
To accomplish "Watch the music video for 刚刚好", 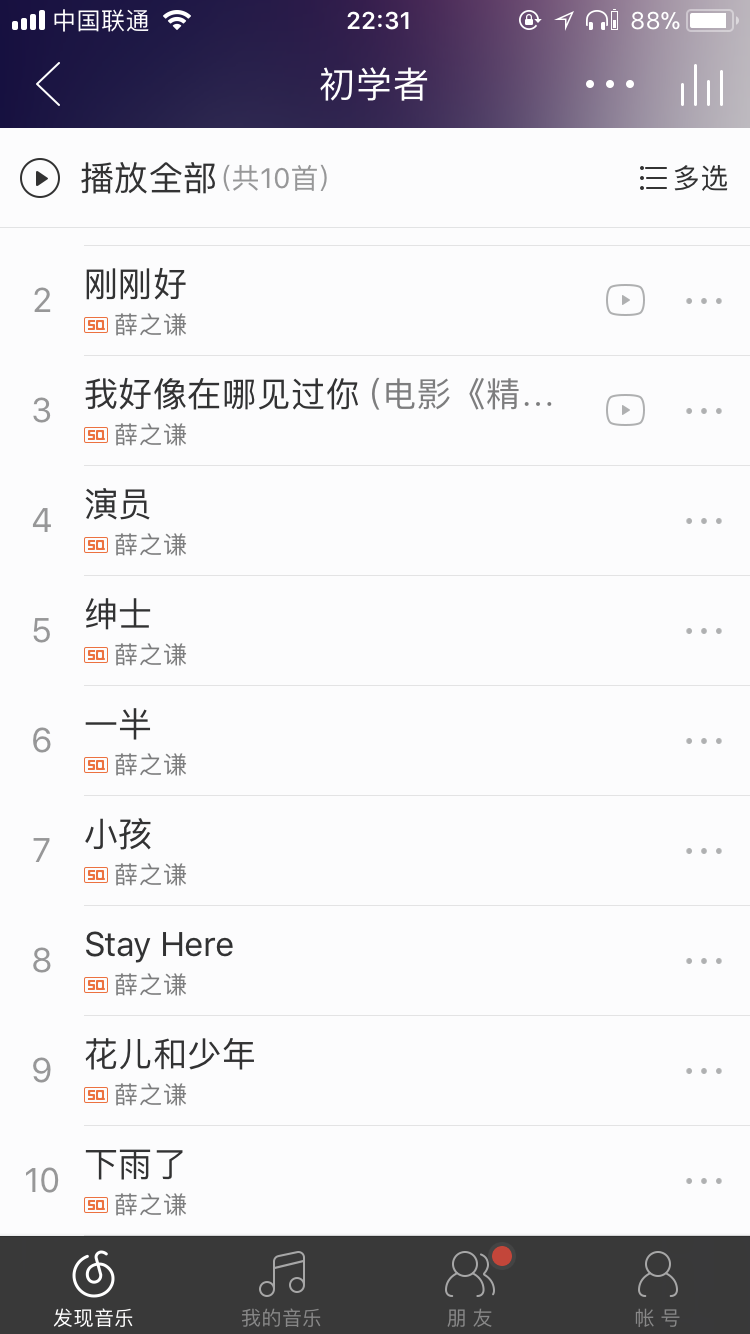I will click(x=625, y=300).
